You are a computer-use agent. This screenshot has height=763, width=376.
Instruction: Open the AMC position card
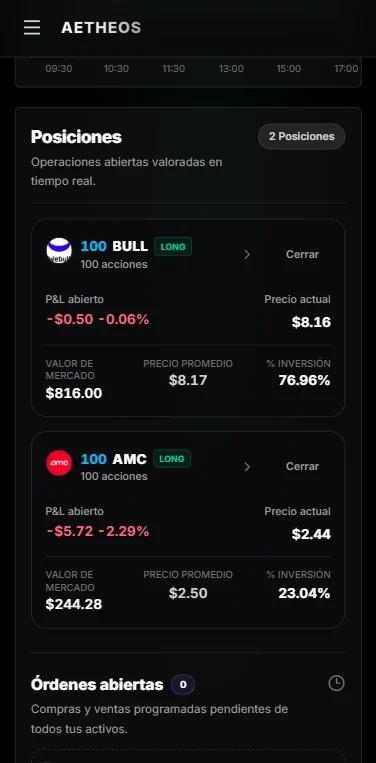pyautogui.click(x=188, y=530)
